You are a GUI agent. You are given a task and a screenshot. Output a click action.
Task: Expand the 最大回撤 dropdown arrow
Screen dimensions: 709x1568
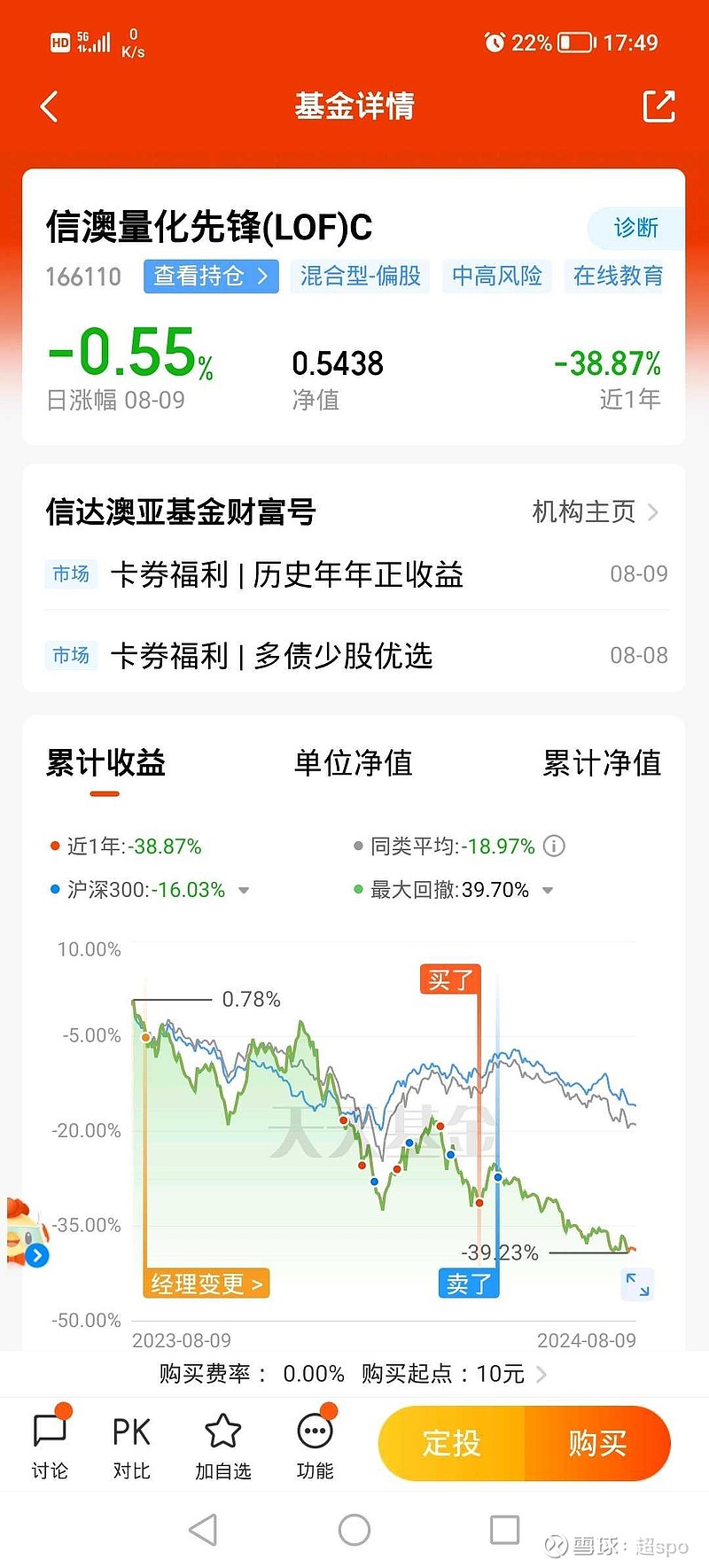pos(548,890)
